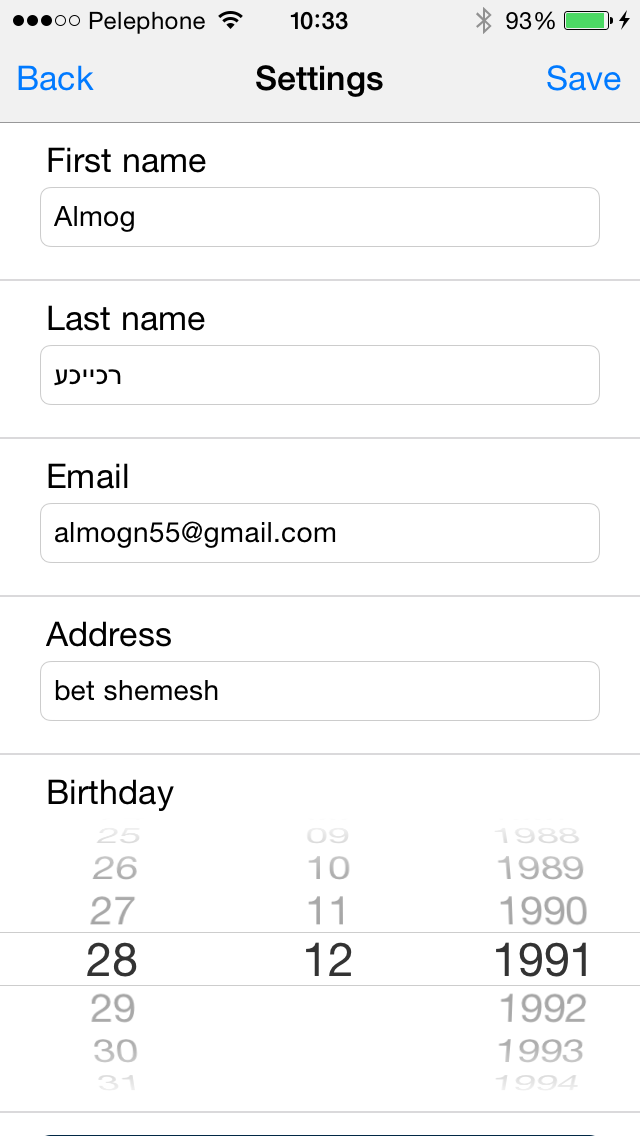The image size is (640, 1136).
Task: Choose day 27 in birthday picker
Action: pyautogui.click(x=112, y=911)
